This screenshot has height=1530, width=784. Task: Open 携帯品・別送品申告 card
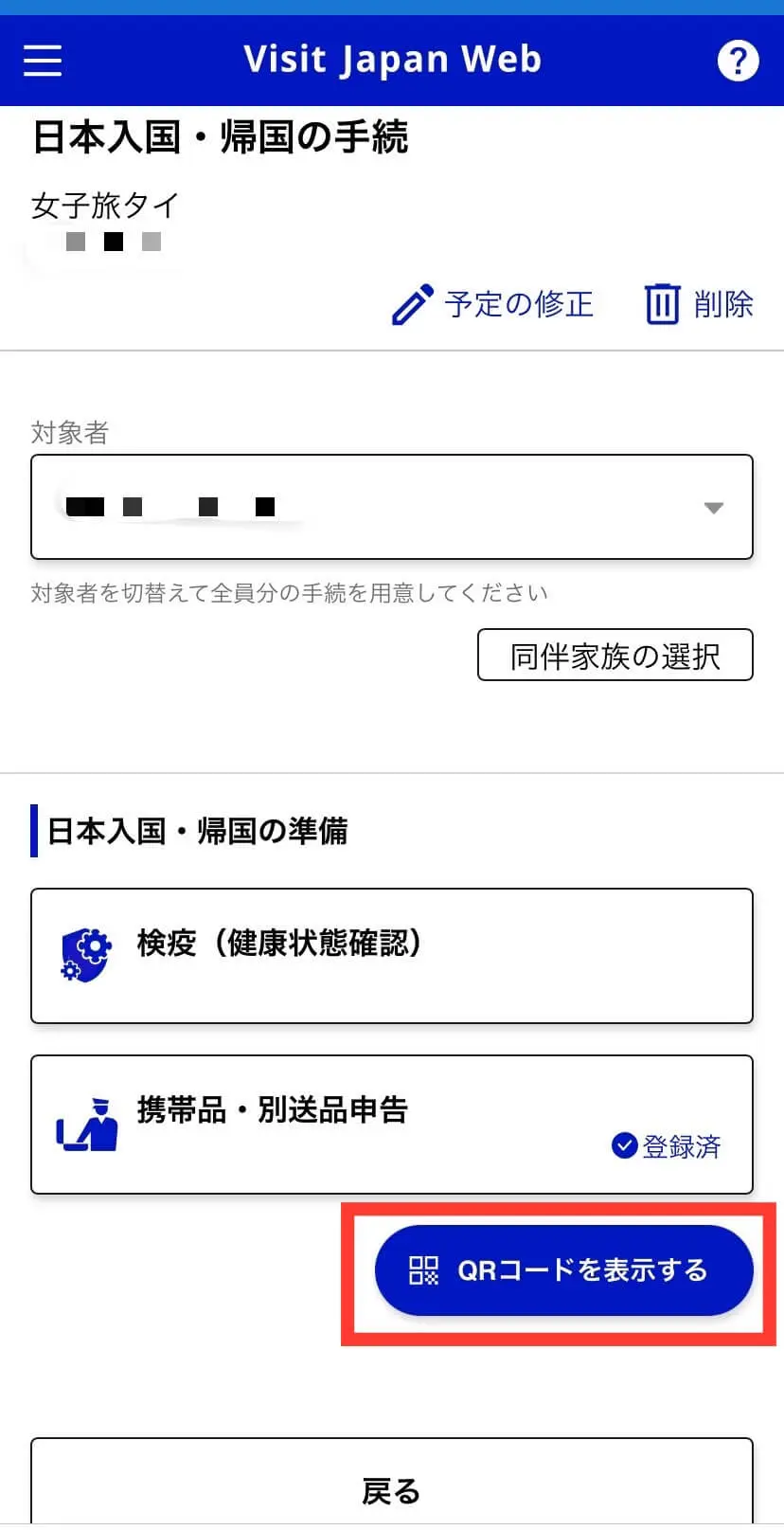392,1125
